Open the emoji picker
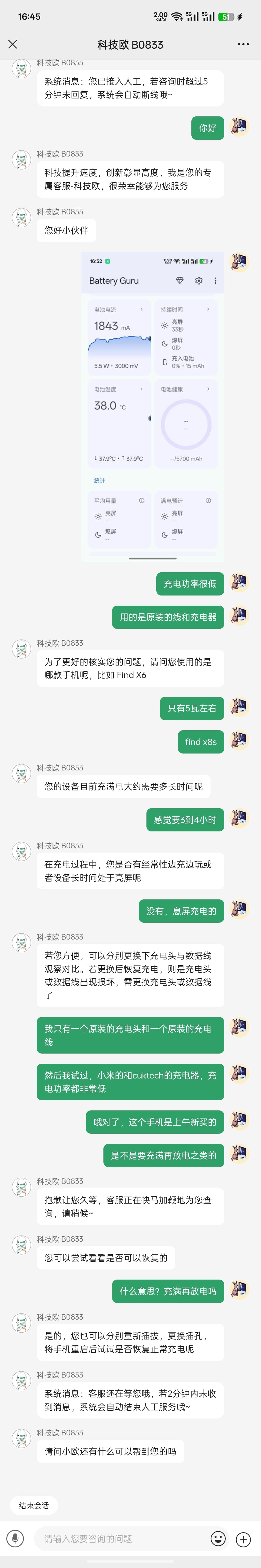This screenshot has height=1568, width=261. click(x=218, y=1539)
